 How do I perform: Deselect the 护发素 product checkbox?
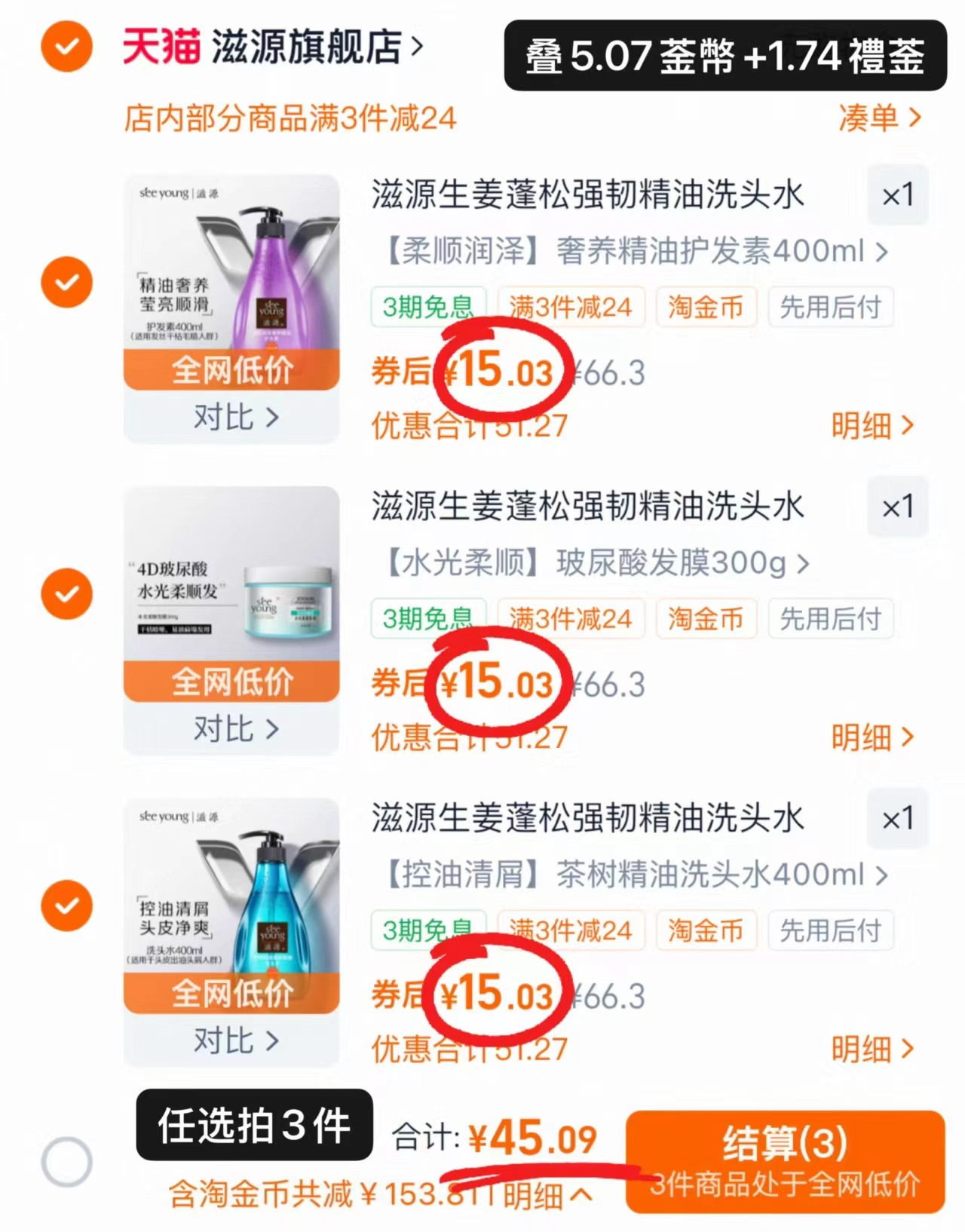tap(66, 283)
